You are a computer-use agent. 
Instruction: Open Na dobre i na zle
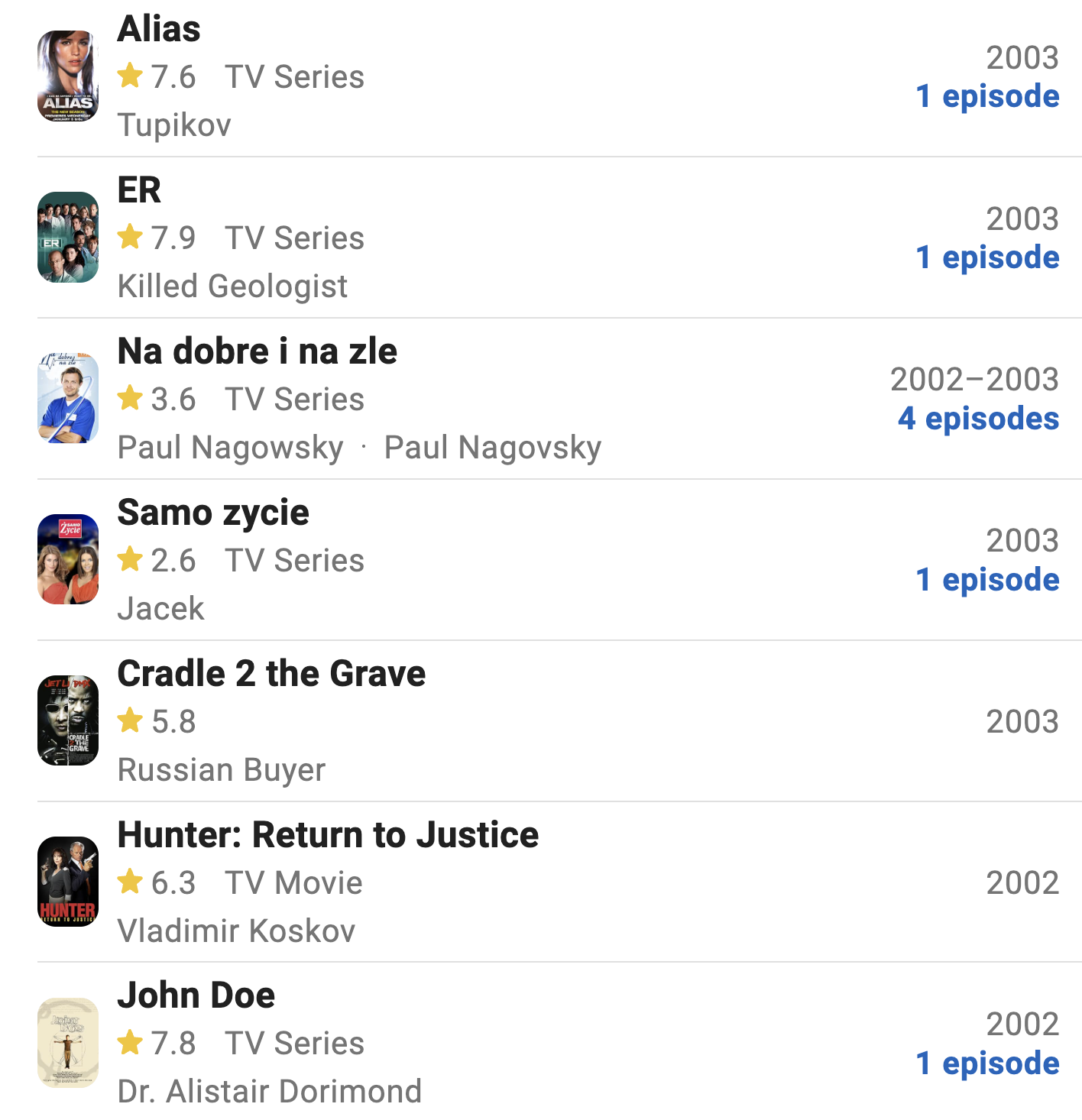coord(257,351)
